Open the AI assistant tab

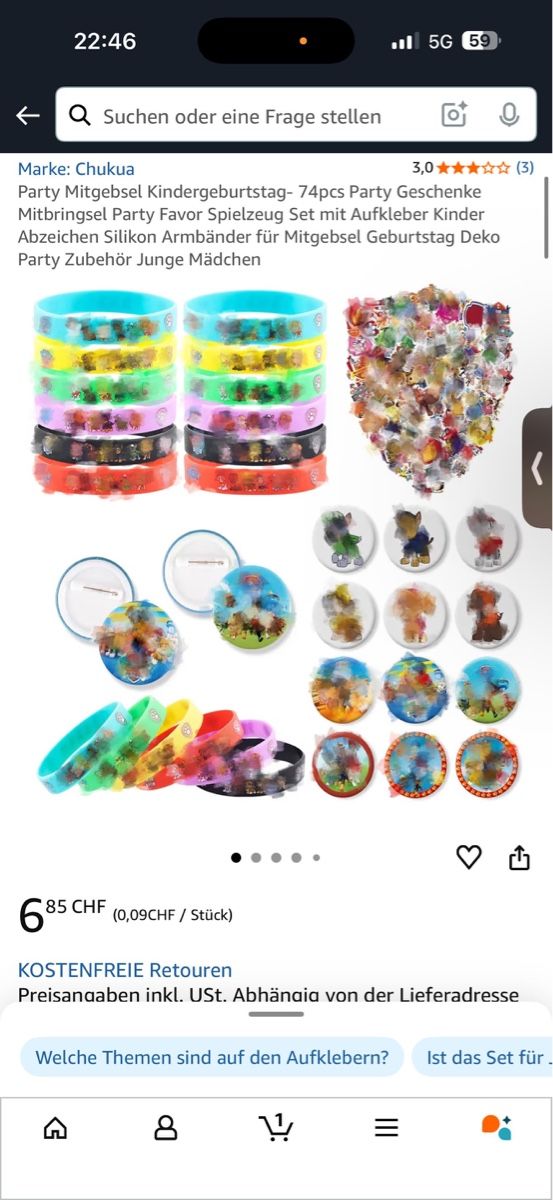click(497, 1127)
